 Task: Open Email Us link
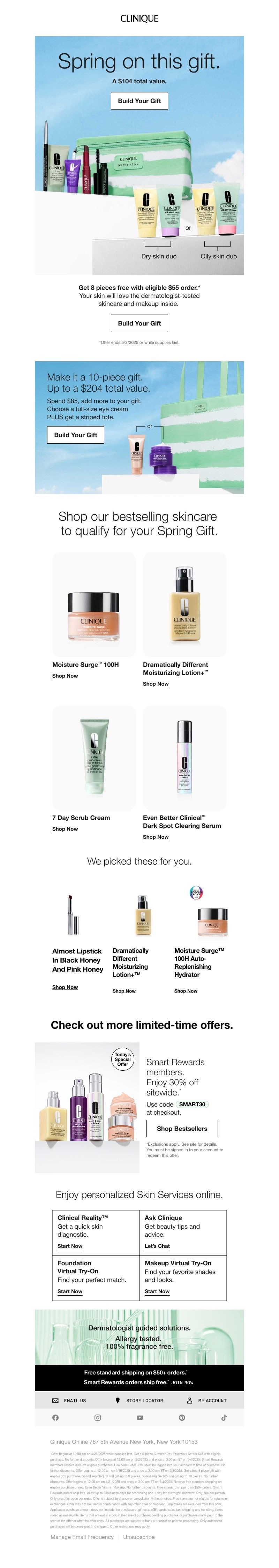tap(69, 1401)
